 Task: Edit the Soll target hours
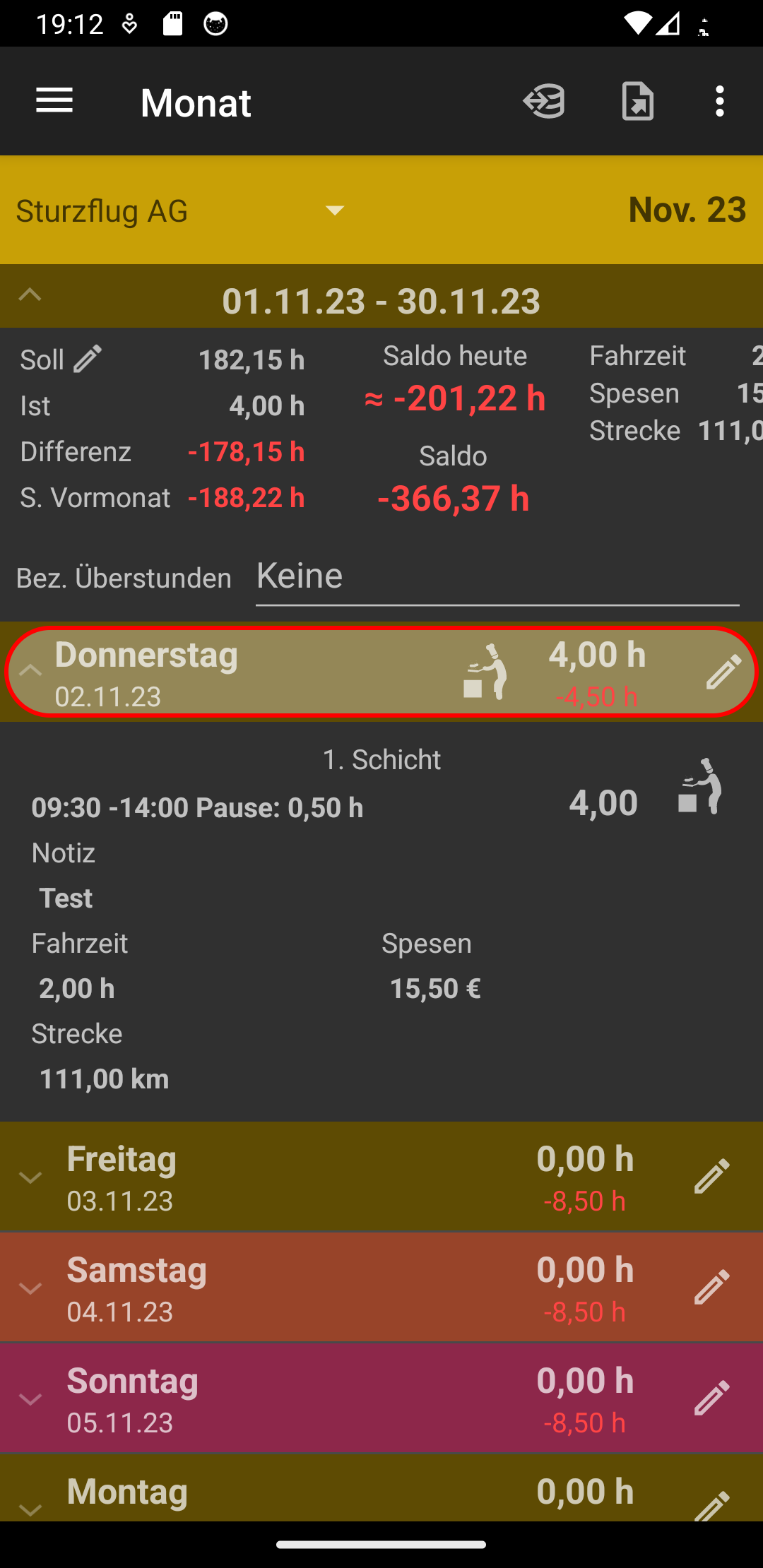88,359
